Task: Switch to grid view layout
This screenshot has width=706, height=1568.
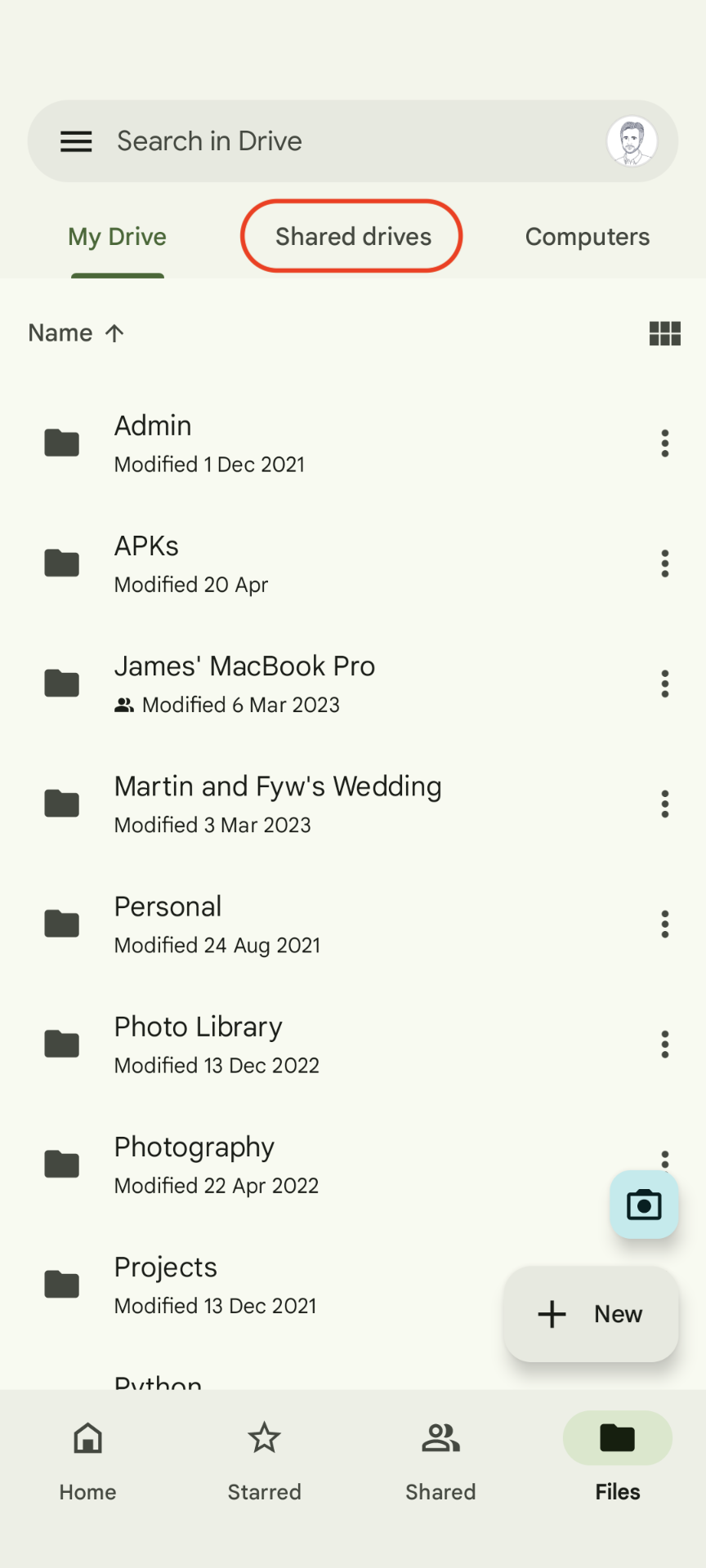Action: 664,333
